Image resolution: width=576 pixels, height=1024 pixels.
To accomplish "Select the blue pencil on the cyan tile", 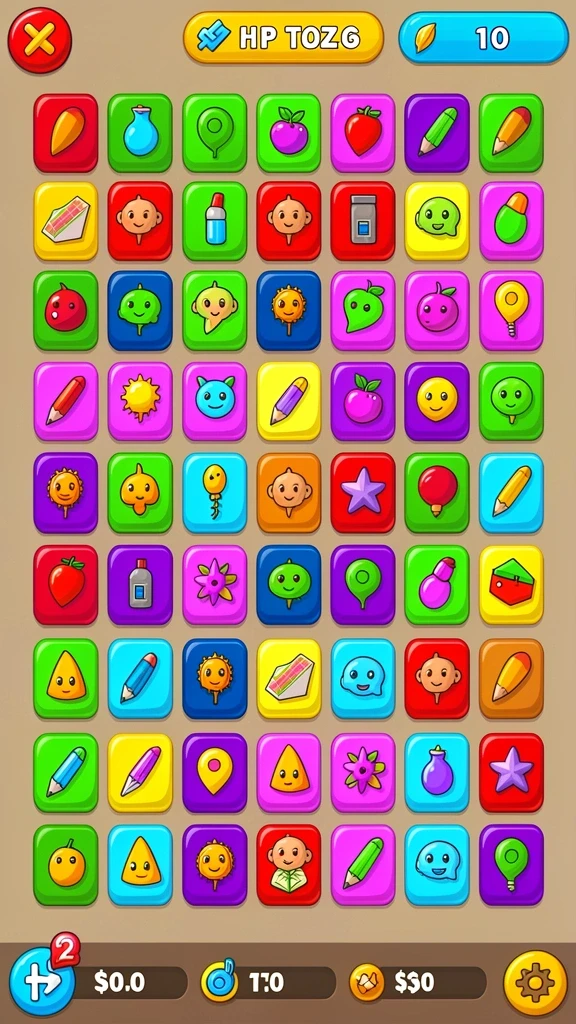I will pyautogui.click(x=140, y=679).
